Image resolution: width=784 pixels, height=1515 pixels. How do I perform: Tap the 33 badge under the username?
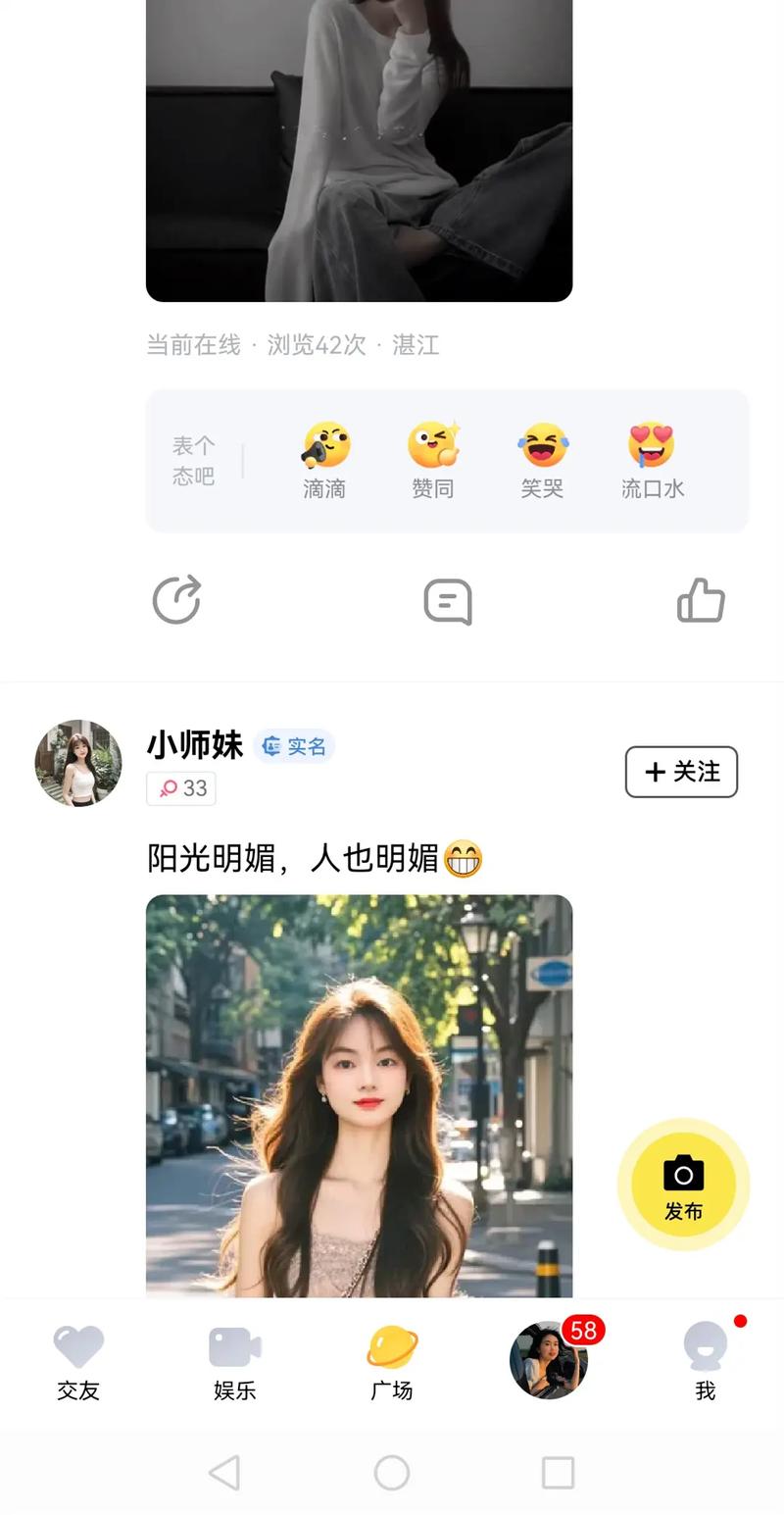click(180, 788)
